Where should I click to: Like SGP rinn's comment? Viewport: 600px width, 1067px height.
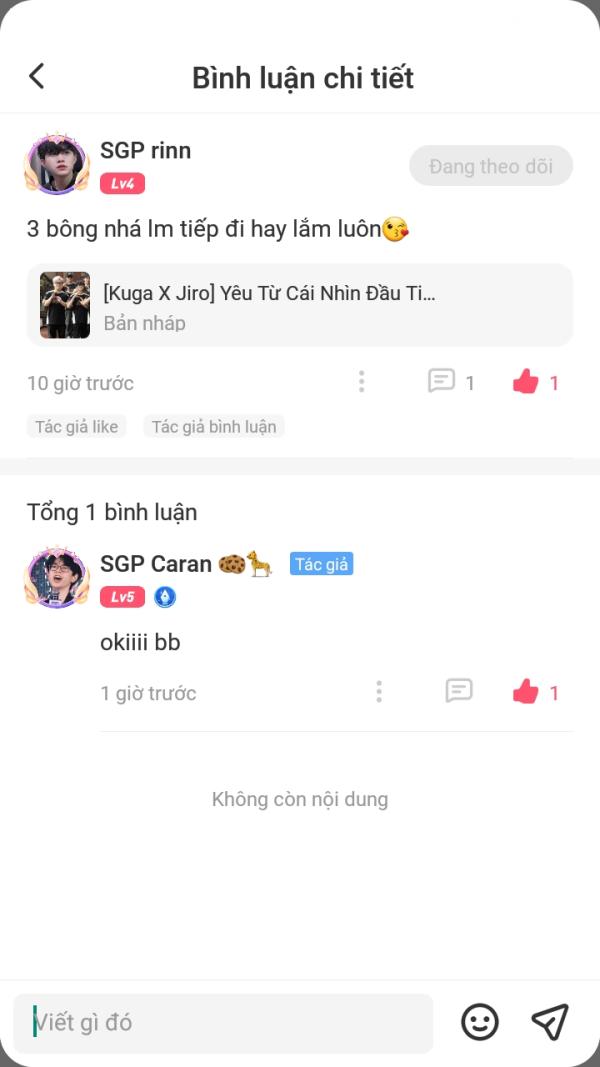coord(526,382)
